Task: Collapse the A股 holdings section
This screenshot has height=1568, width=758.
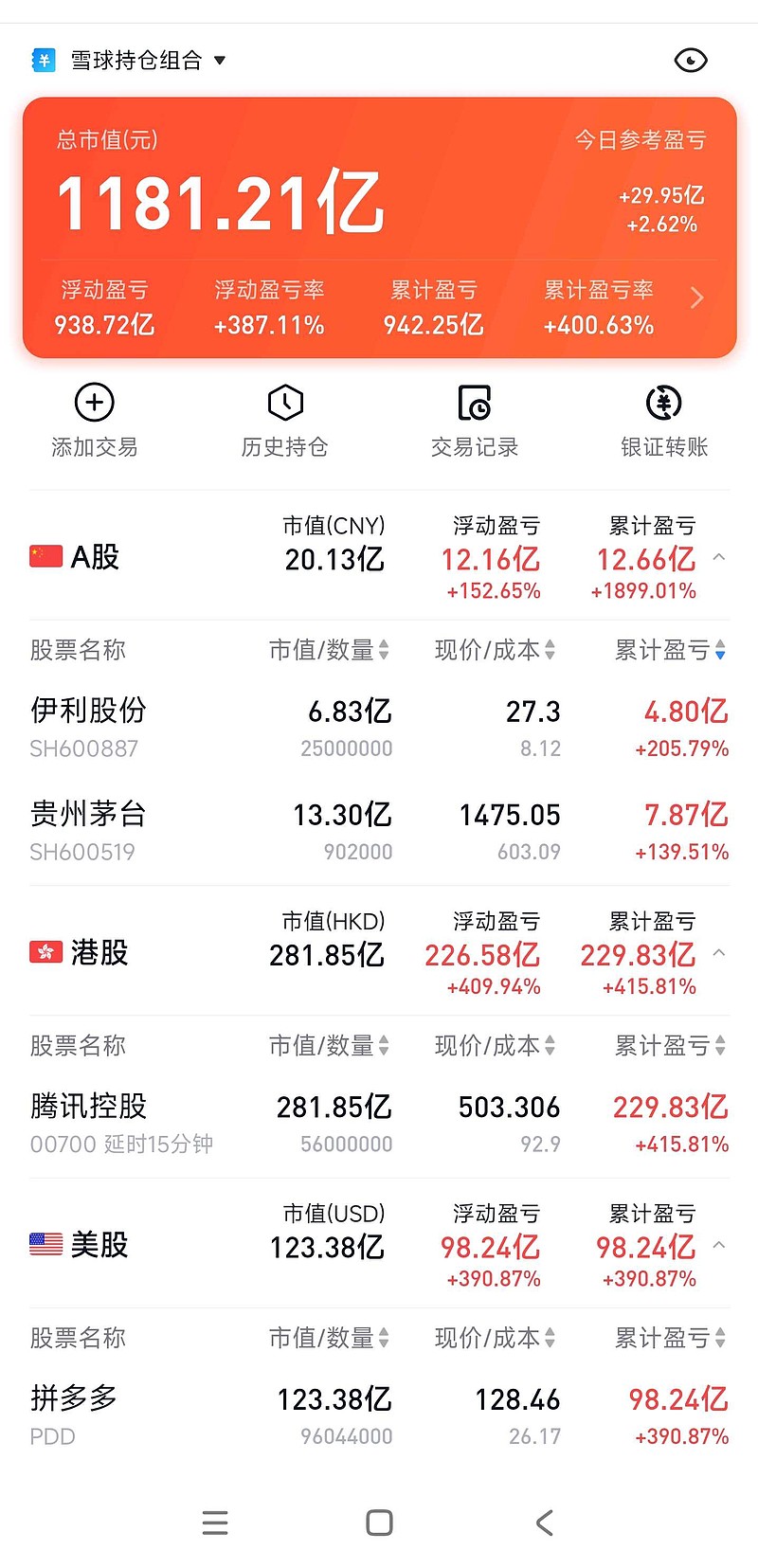Action: coord(718,559)
